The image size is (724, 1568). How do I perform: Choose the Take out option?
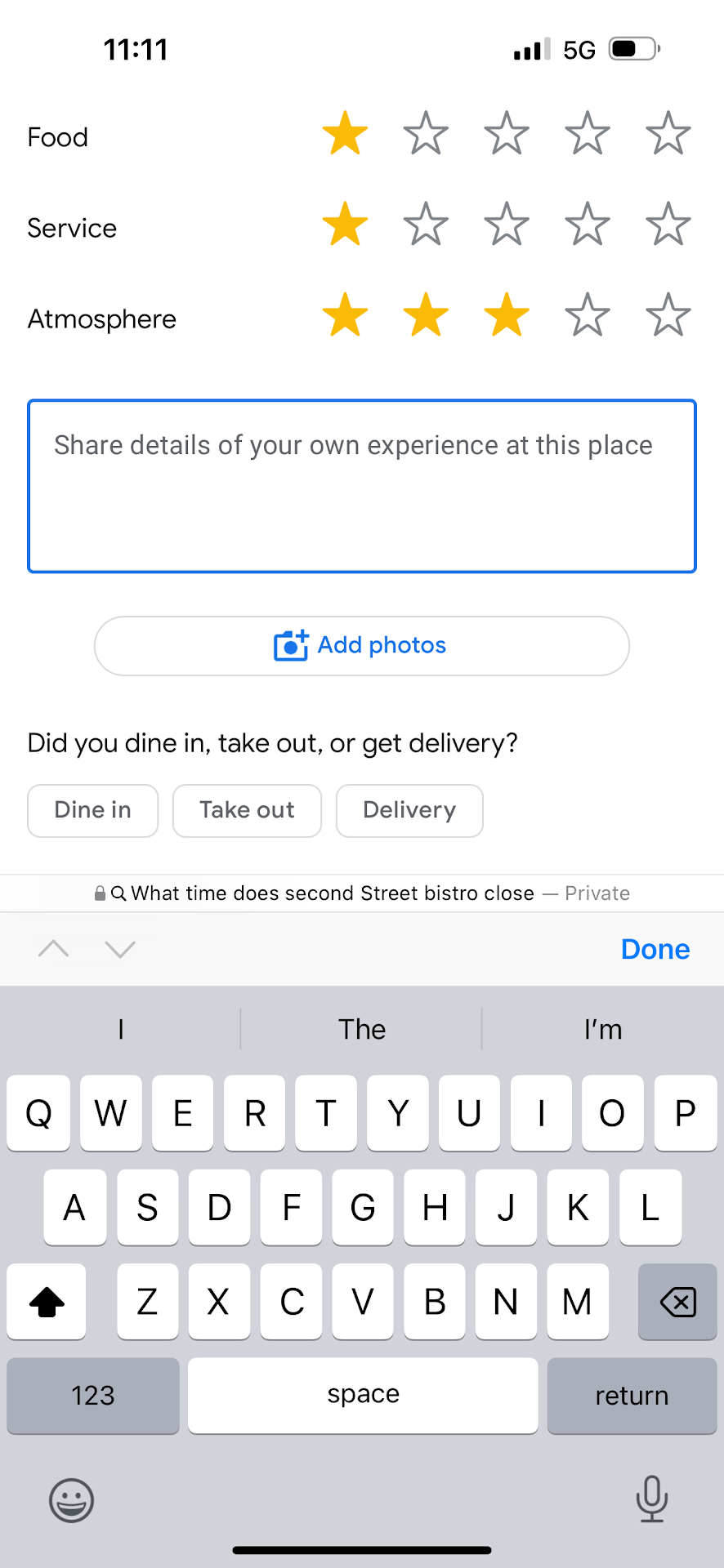247,810
